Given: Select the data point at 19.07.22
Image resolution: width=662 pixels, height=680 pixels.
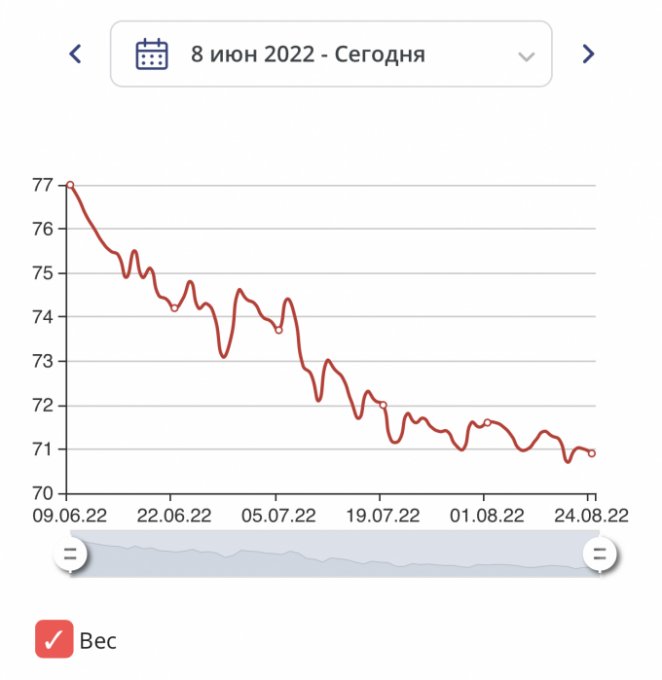Looking at the screenshot, I should coord(383,405).
